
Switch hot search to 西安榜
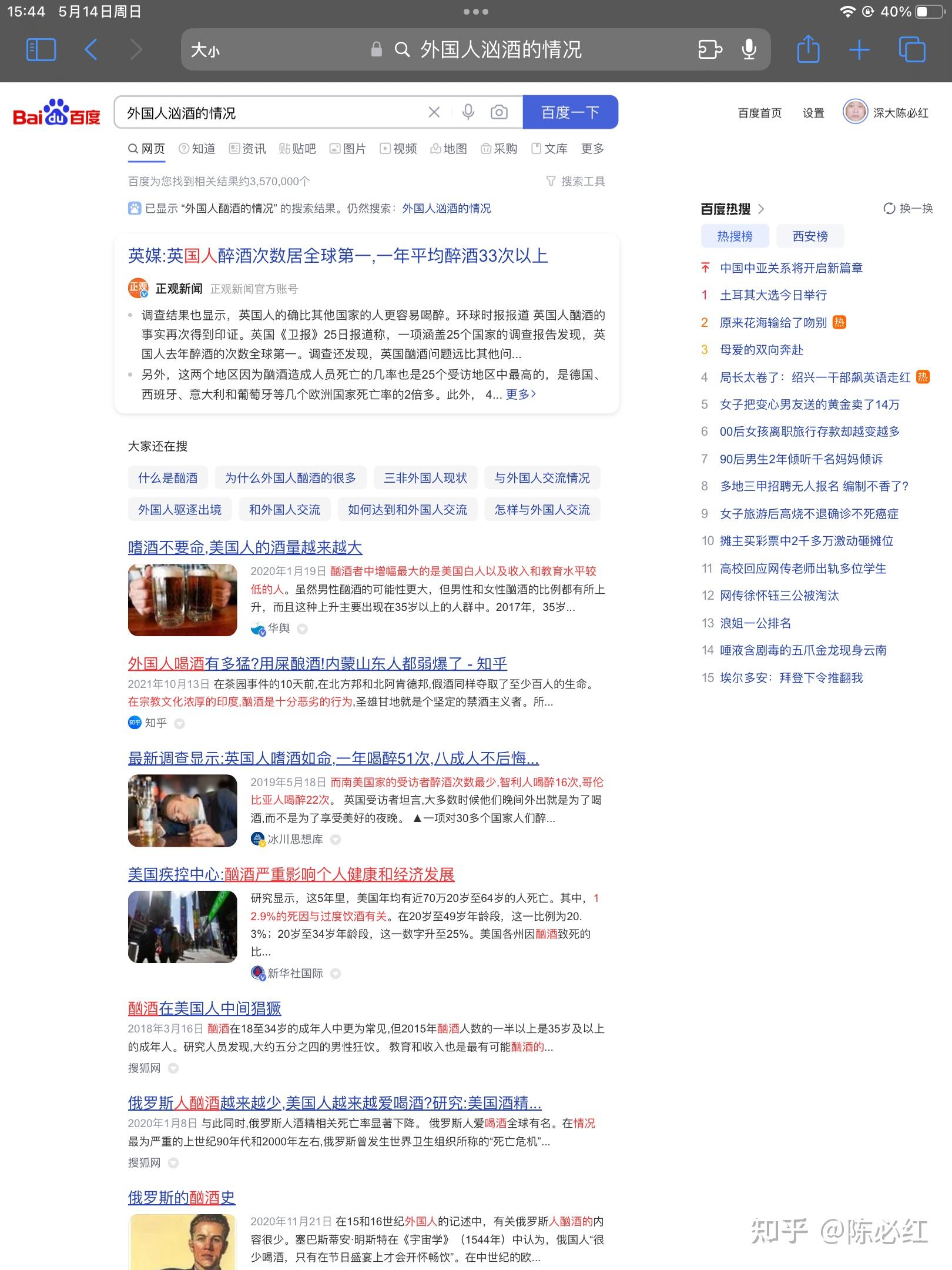pos(810,236)
